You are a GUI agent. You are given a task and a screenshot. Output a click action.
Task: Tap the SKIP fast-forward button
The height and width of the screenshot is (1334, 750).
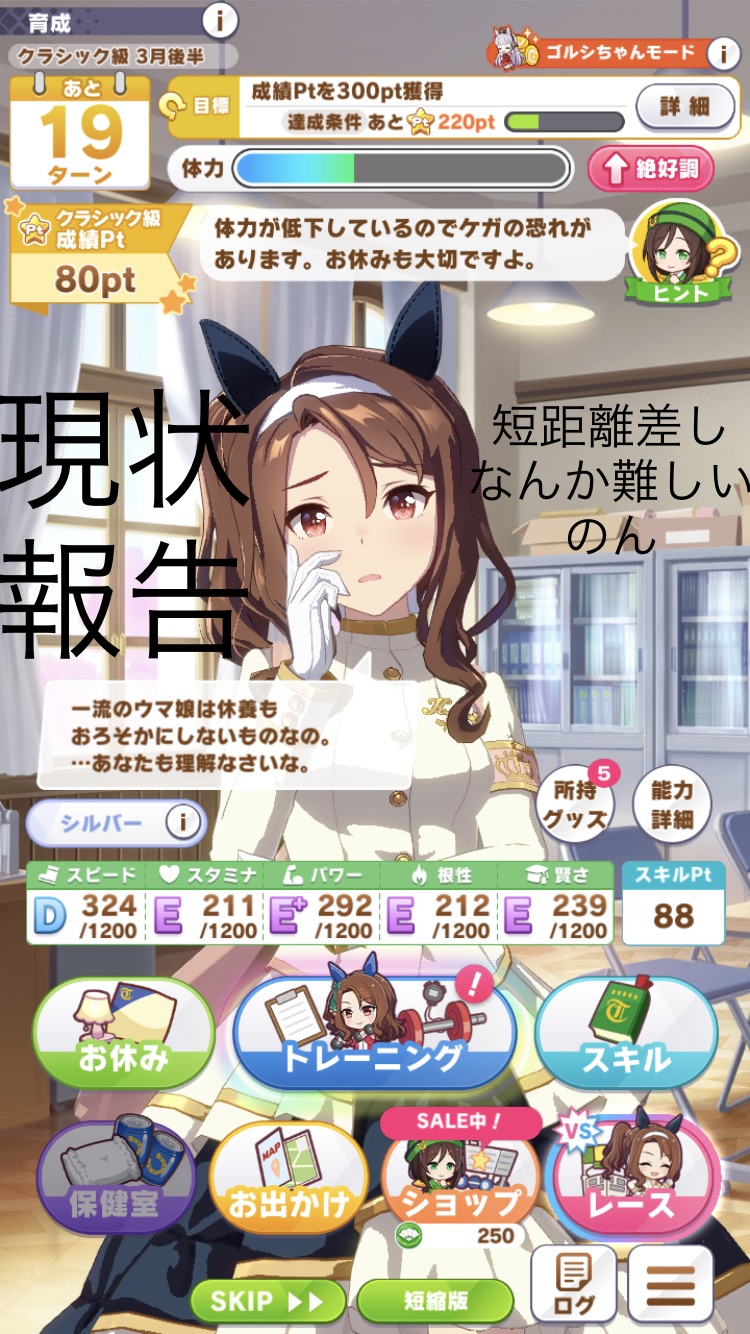tap(268, 1301)
